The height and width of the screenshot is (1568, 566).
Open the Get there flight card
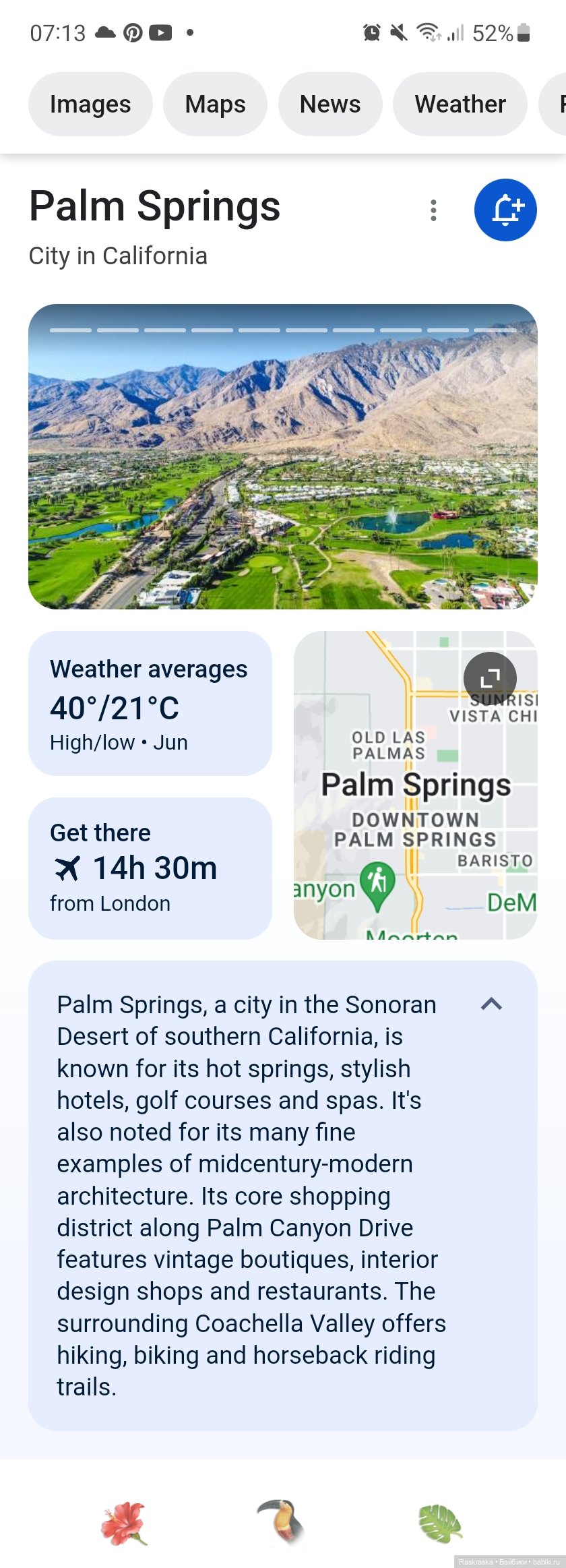[150, 868]
